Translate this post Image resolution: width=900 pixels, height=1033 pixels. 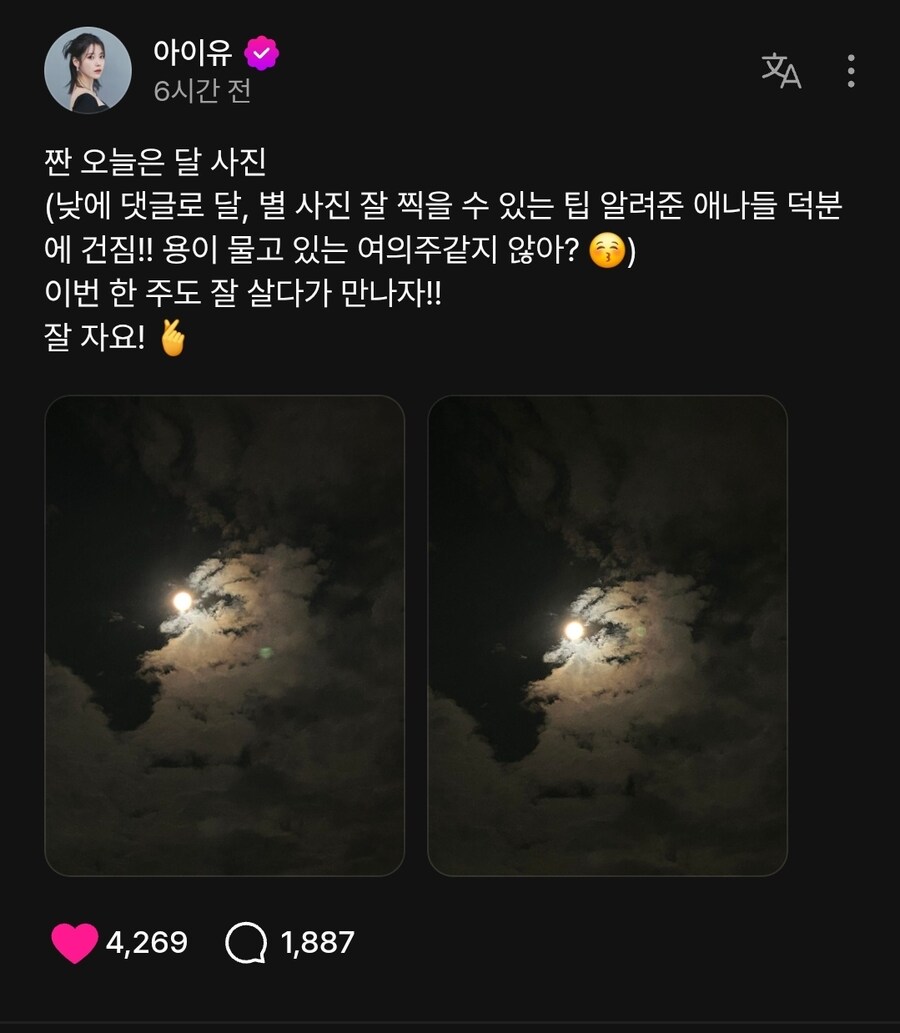pos(781,71)
